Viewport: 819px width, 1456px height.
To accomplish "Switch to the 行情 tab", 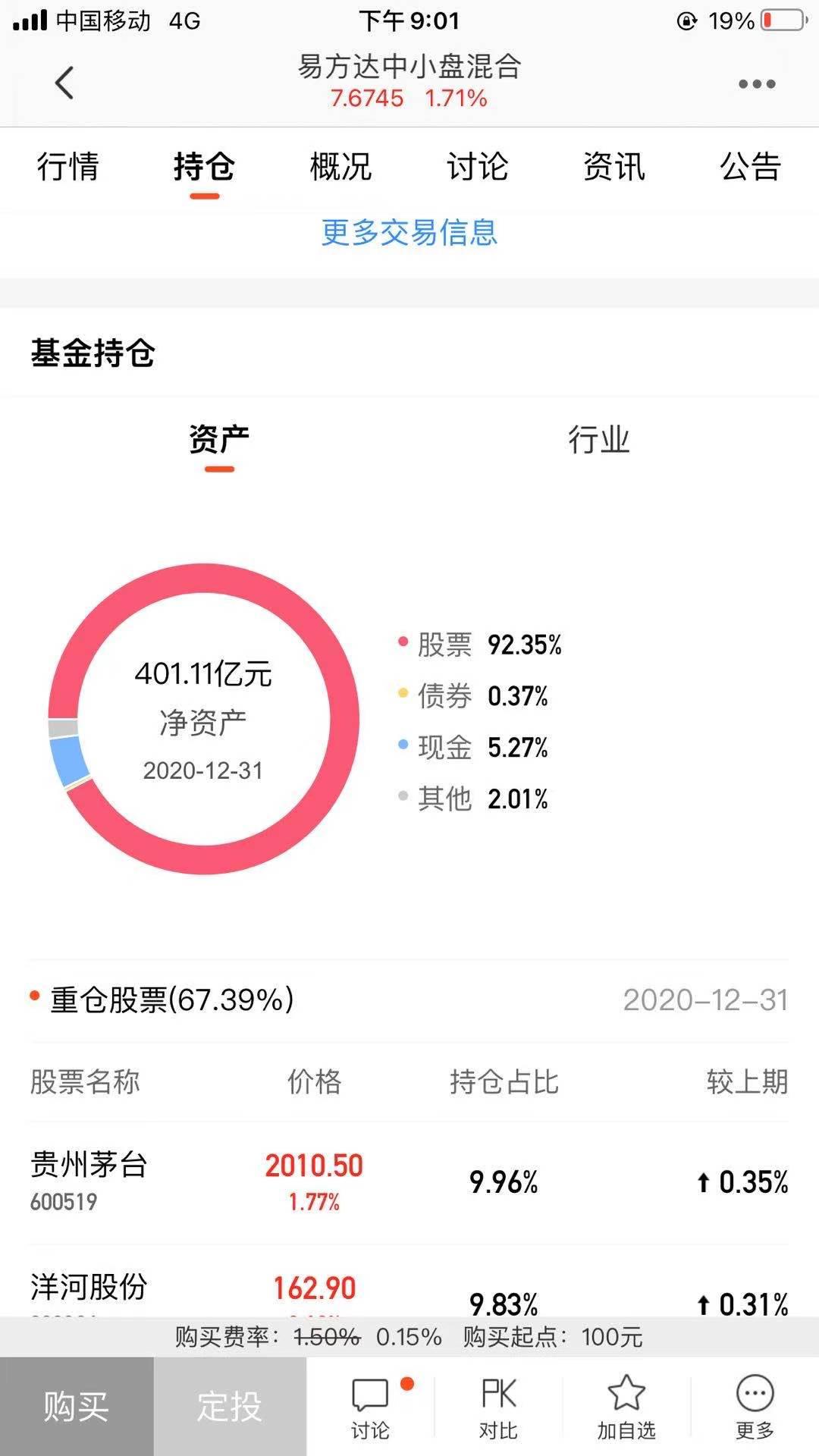I will tap(68, 167).
